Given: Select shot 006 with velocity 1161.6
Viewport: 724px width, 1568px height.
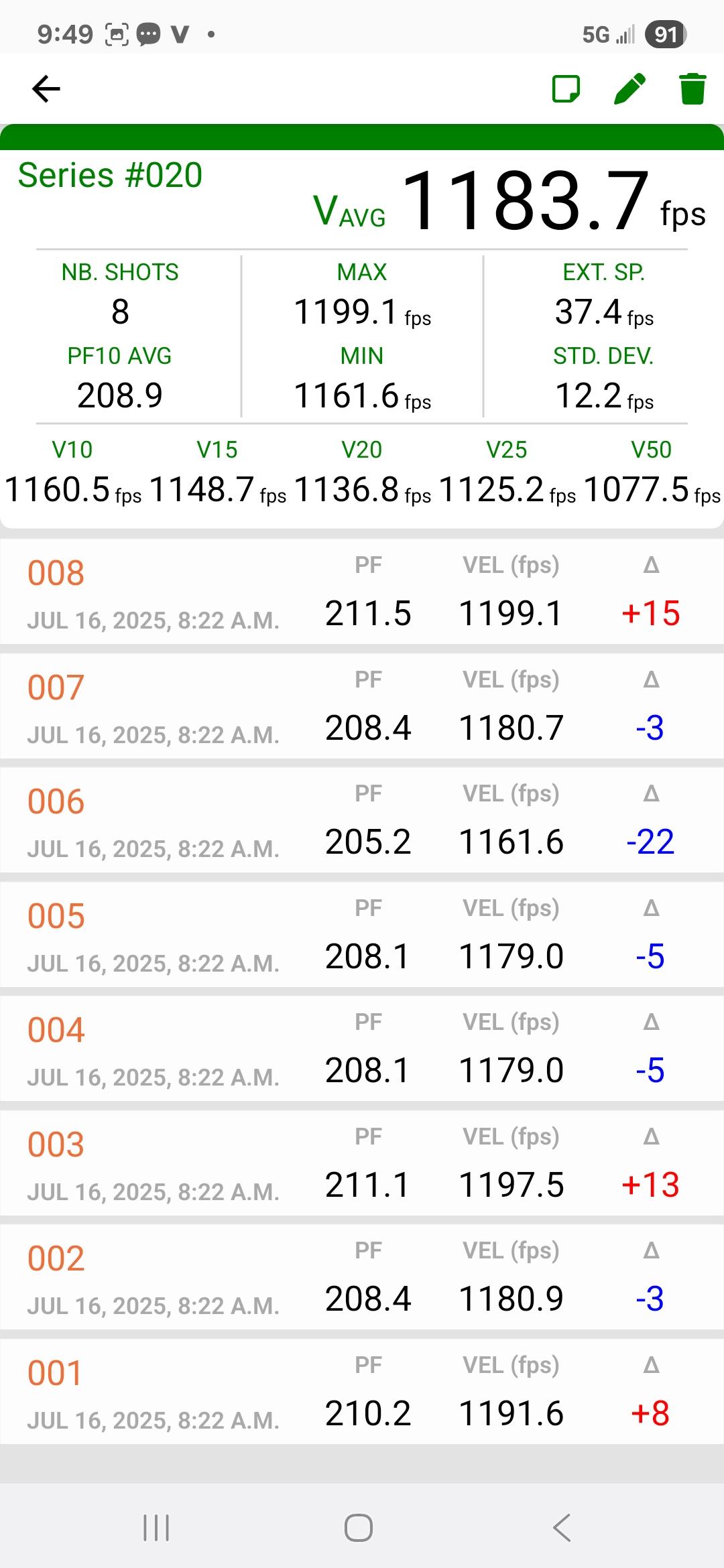Looking at the screenshot, I should tap(362, 820).
